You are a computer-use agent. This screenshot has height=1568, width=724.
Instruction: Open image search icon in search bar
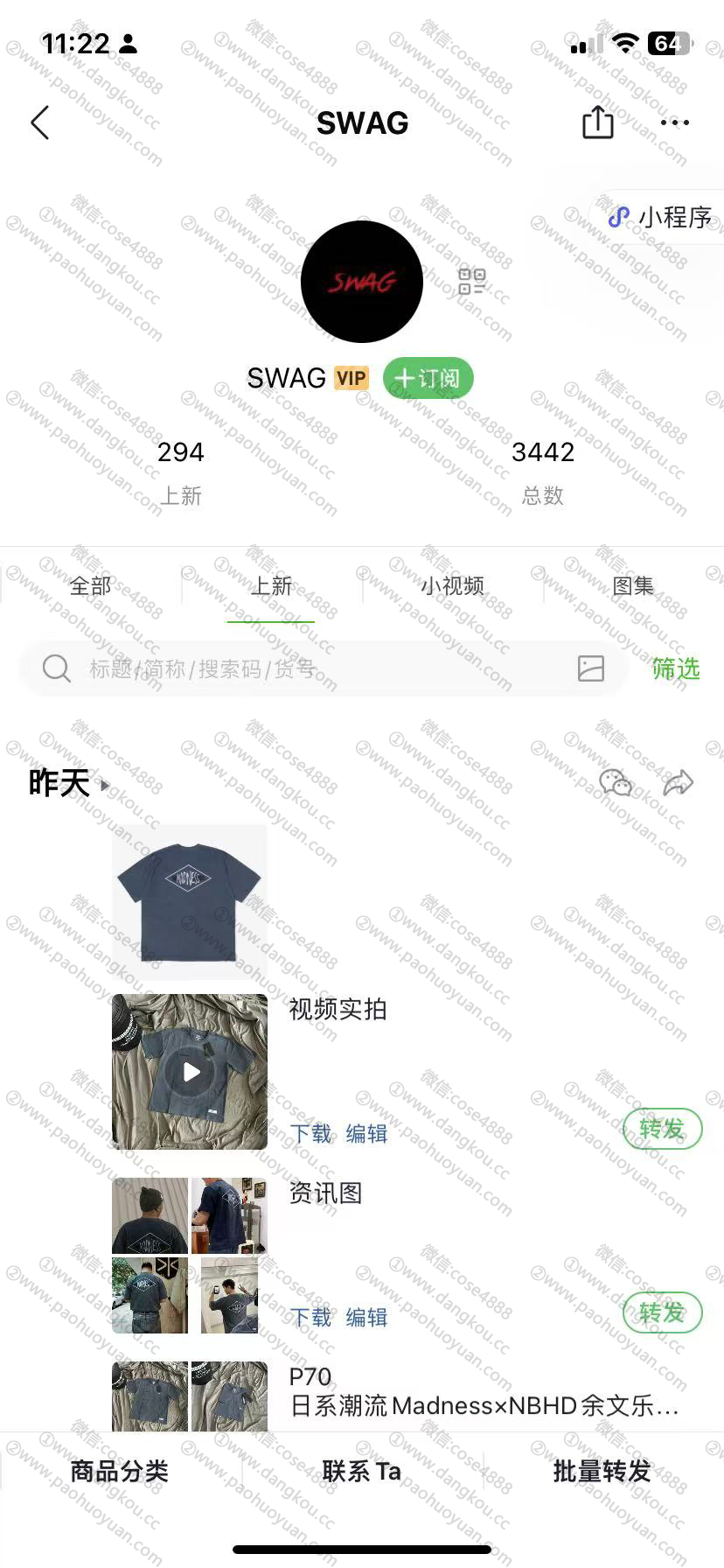coord(591,668)
